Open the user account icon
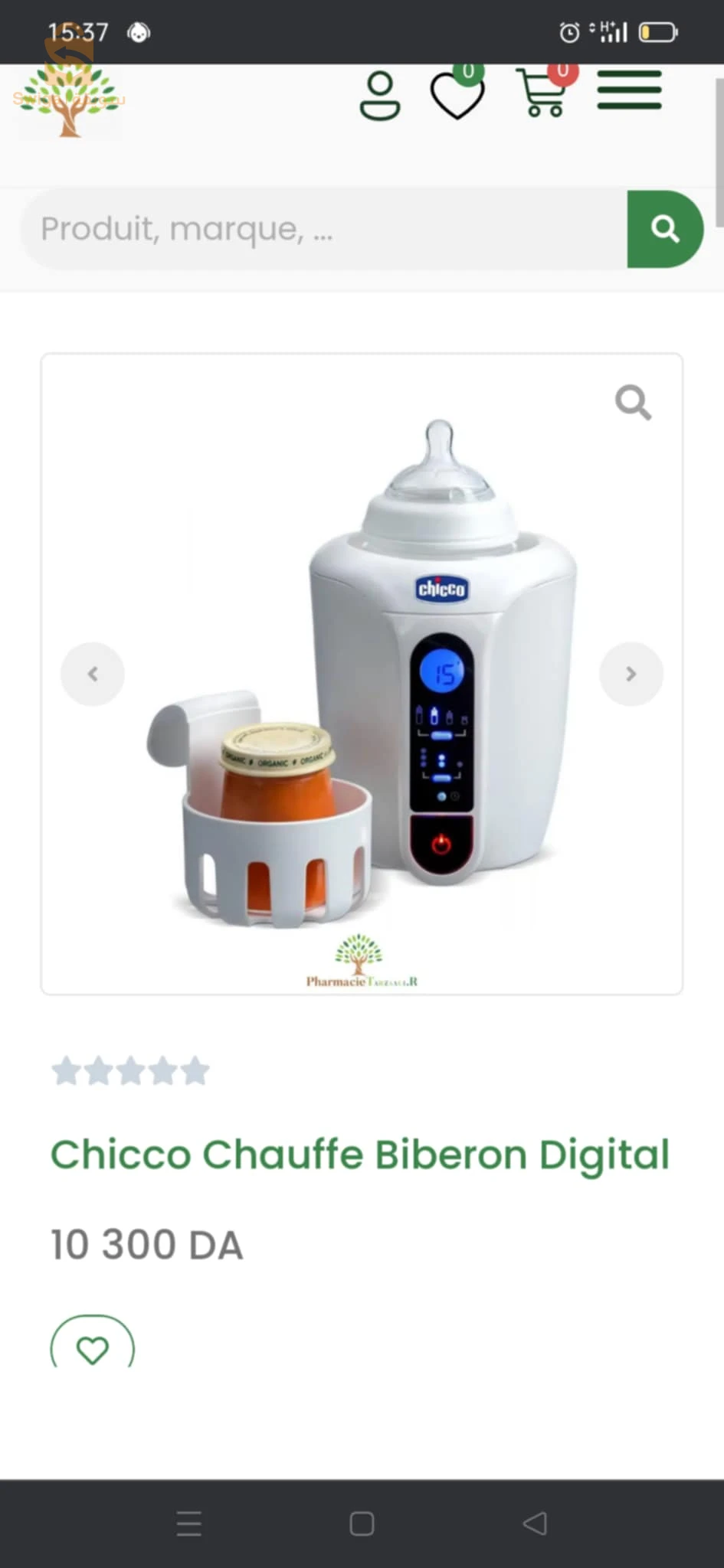The height and width of the screenshot is (1568, 724). coord(380,96)
